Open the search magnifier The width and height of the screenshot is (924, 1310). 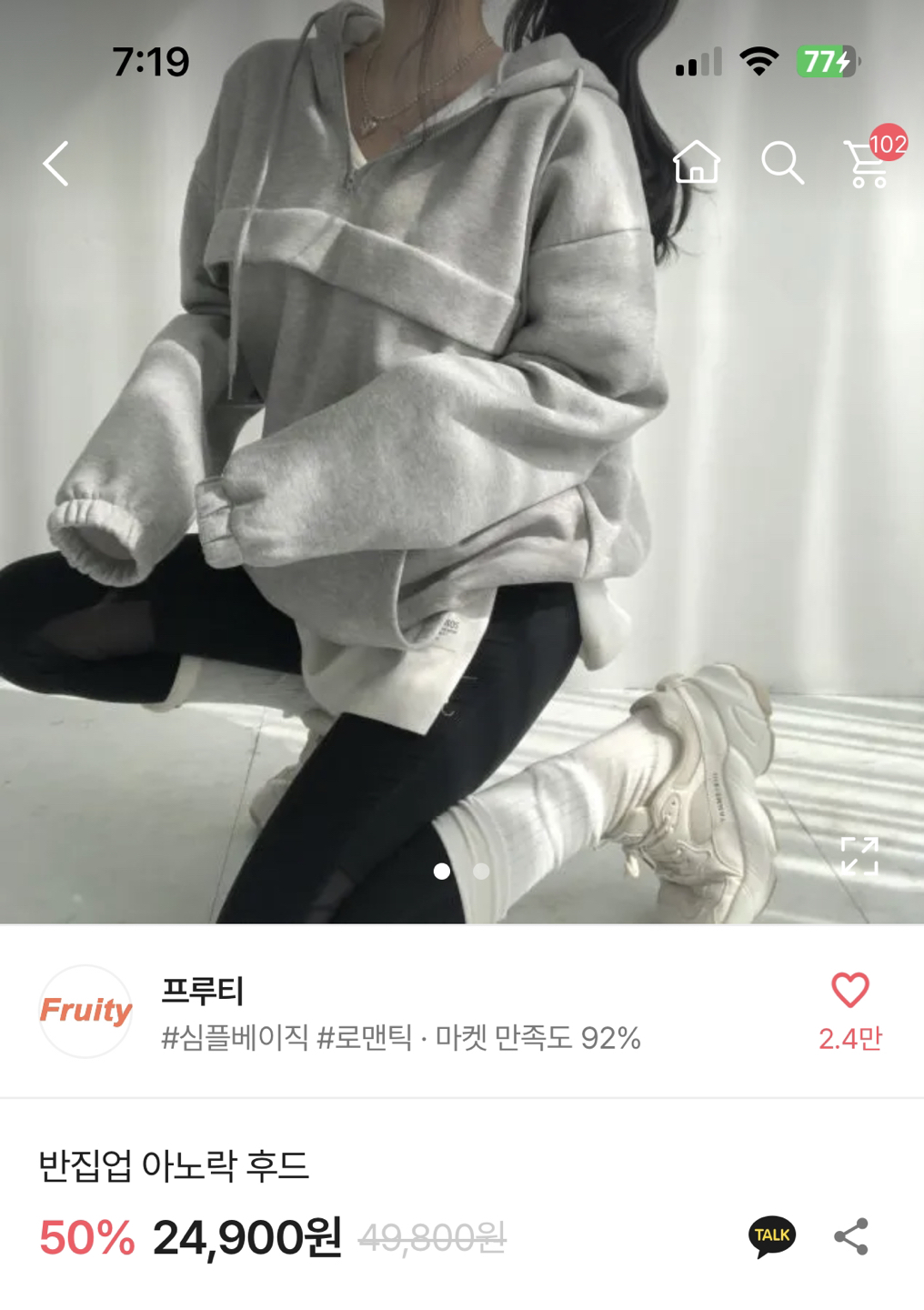point(782,164)
